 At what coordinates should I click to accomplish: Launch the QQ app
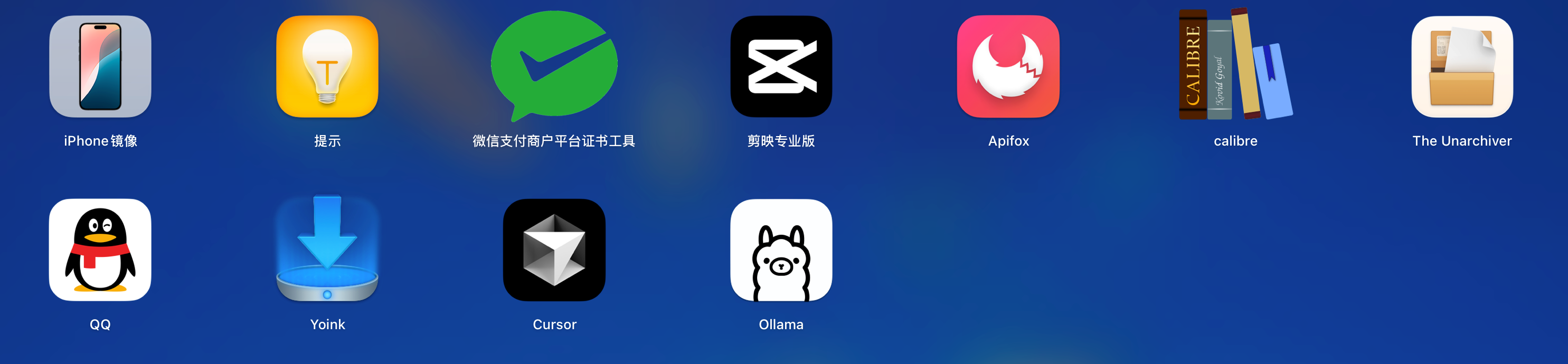(100, 250)
